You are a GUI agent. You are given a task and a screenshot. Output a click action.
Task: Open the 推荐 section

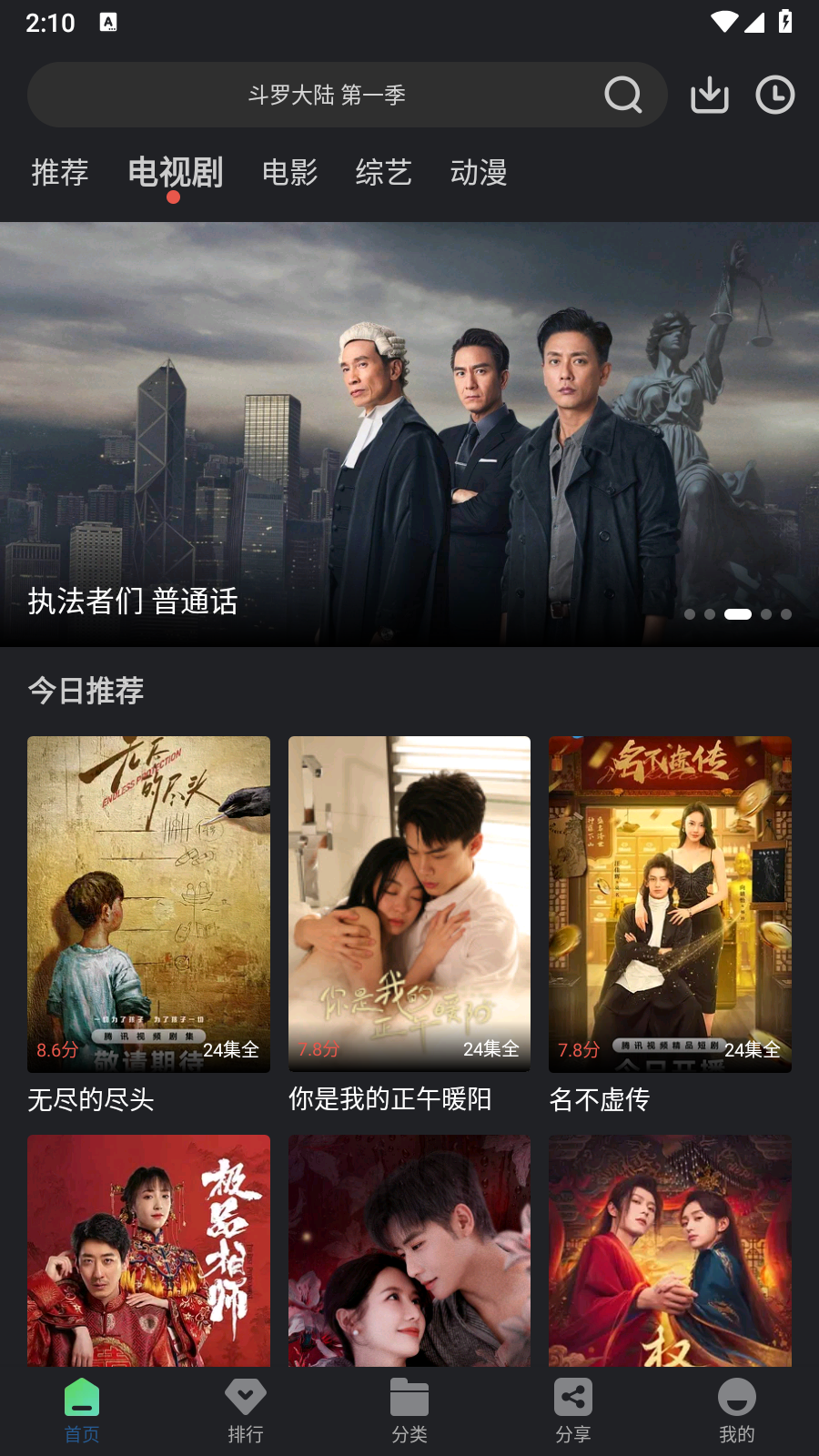(60, 173)
